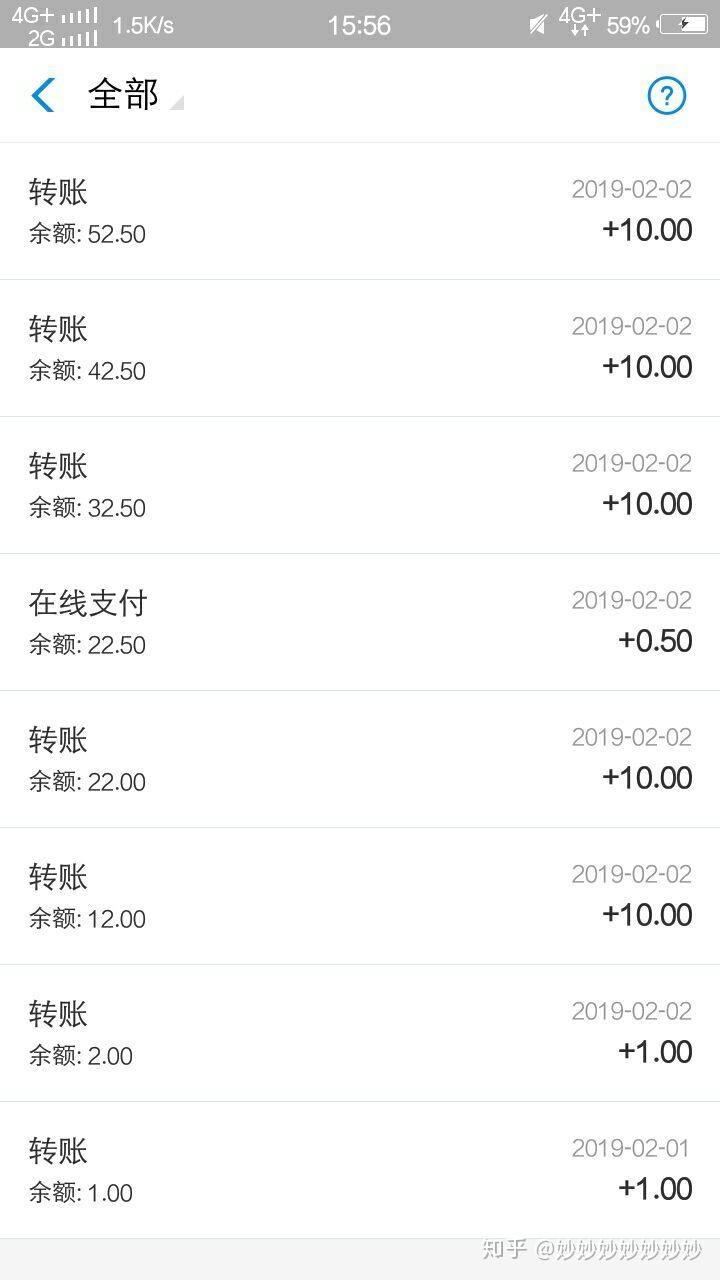This screenshot has width=720, height=1280.
Task: View the 转账 entry with balance 22.00
Action: point(360,759)
